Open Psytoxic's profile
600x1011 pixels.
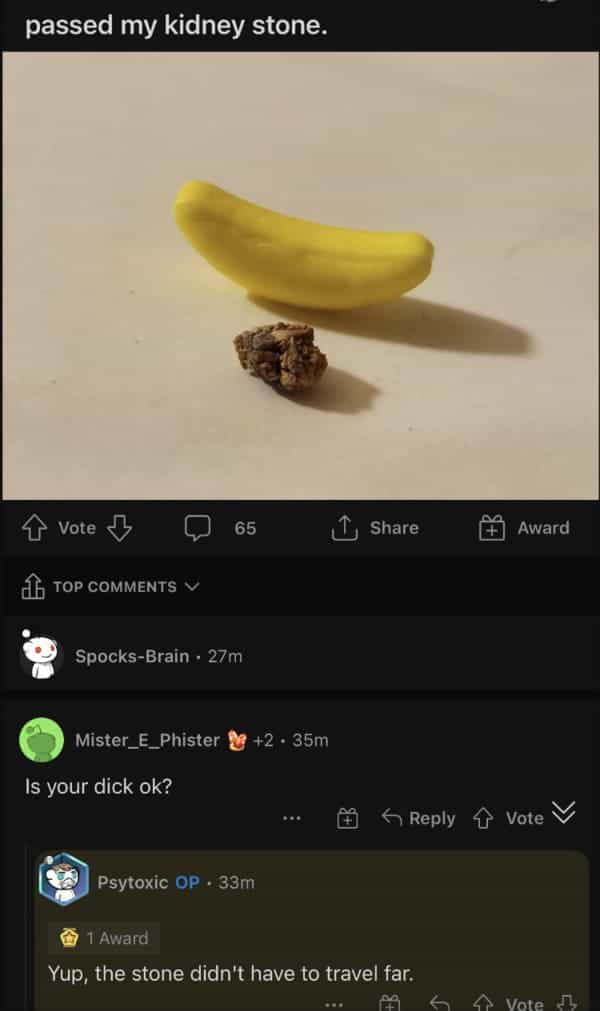click(132, 882)
